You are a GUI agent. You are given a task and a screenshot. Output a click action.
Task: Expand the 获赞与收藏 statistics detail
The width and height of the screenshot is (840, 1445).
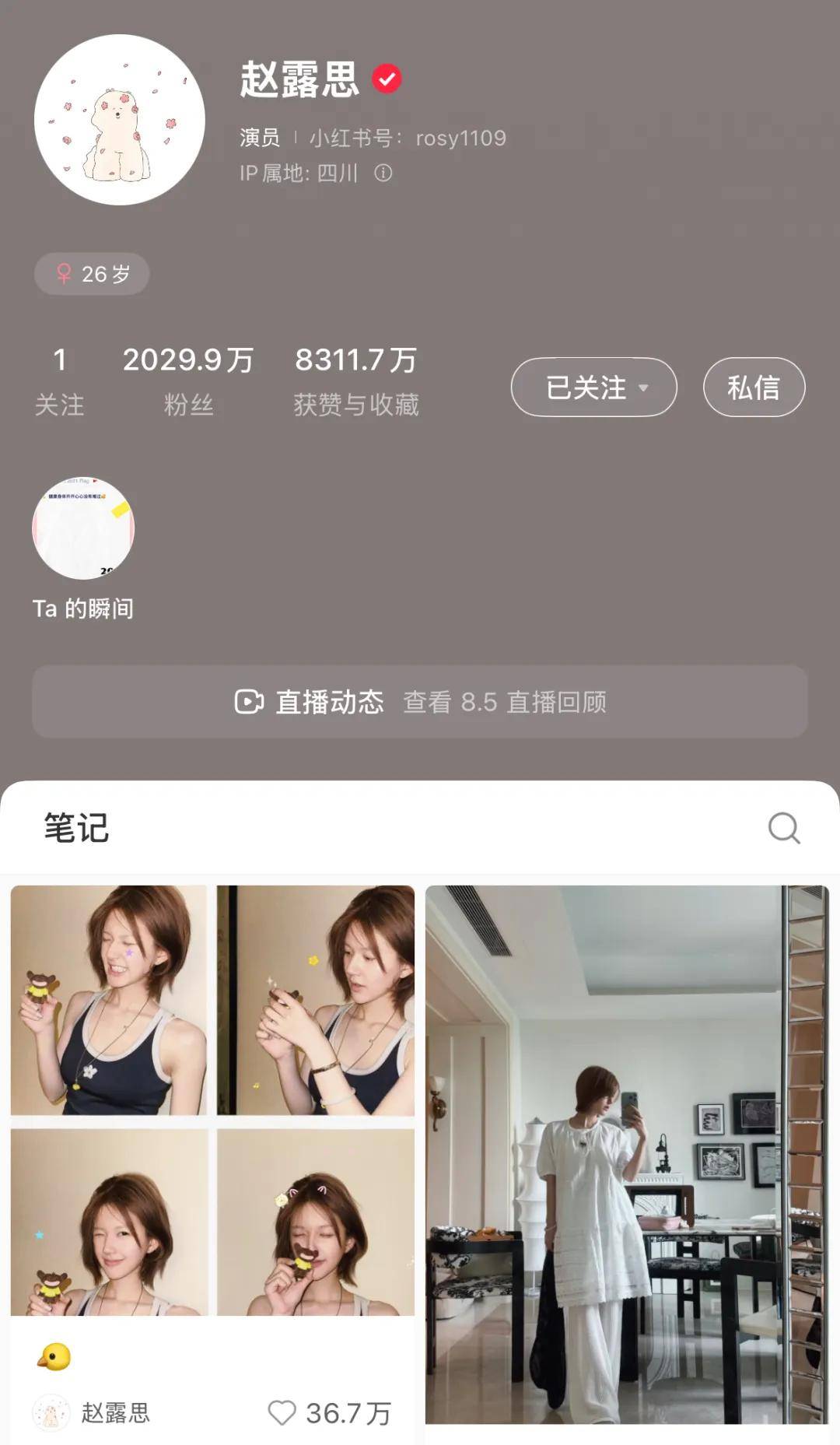click(x=355, y=380)
